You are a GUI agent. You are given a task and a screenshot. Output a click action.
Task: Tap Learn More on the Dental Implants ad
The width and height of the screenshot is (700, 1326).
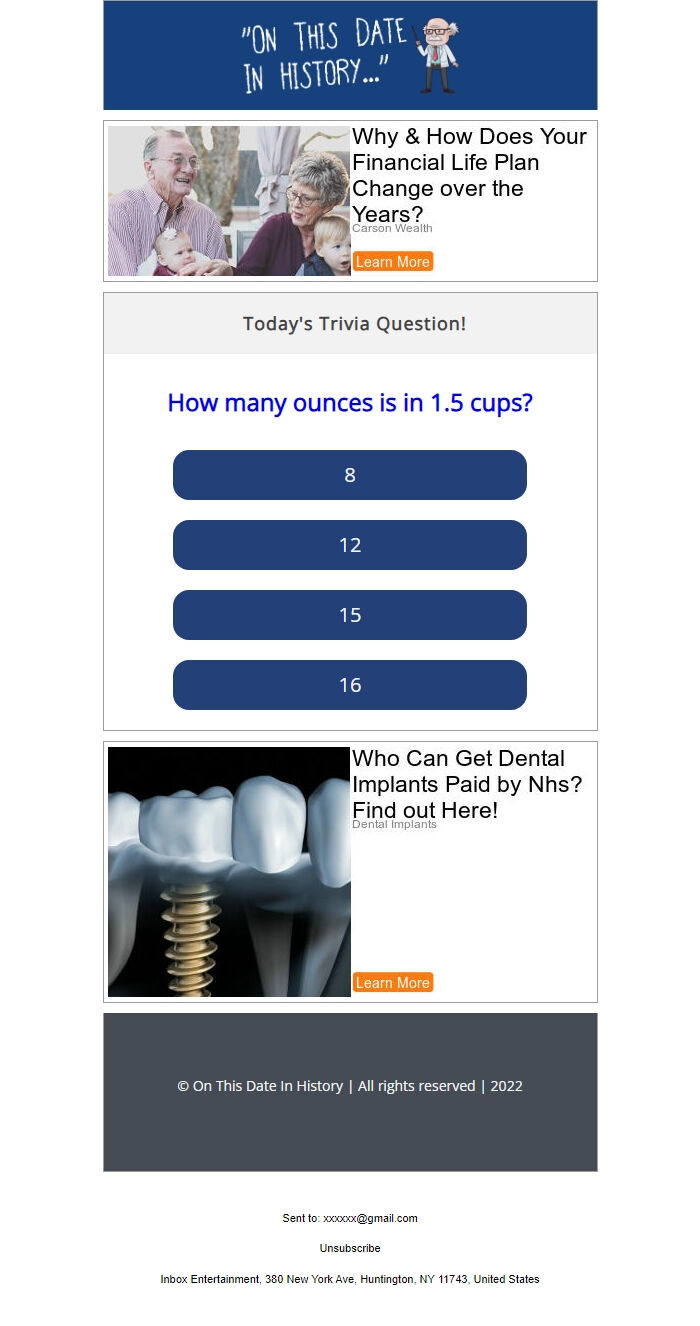coord(393,983)
